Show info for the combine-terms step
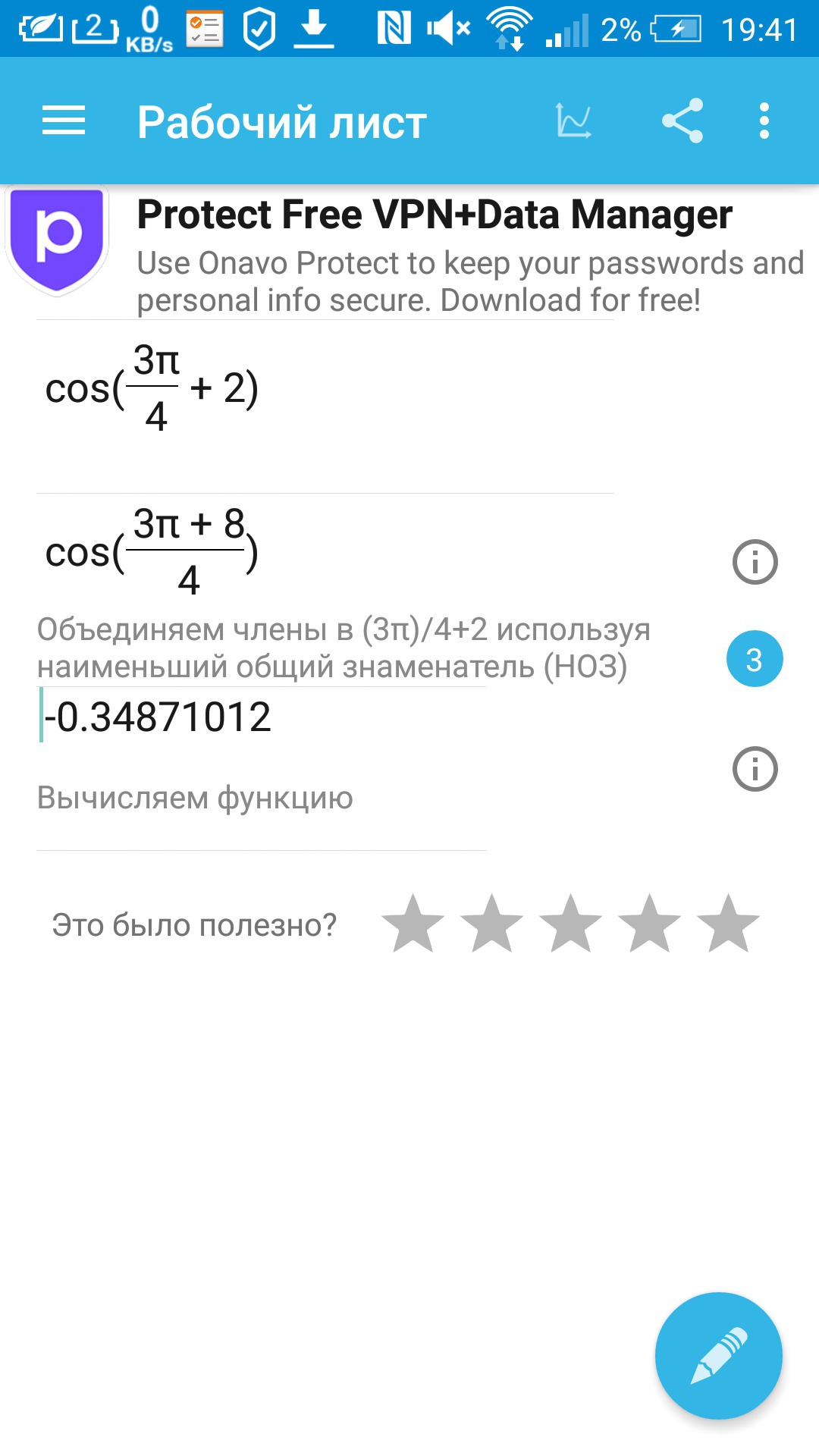 tap(755, 562)
